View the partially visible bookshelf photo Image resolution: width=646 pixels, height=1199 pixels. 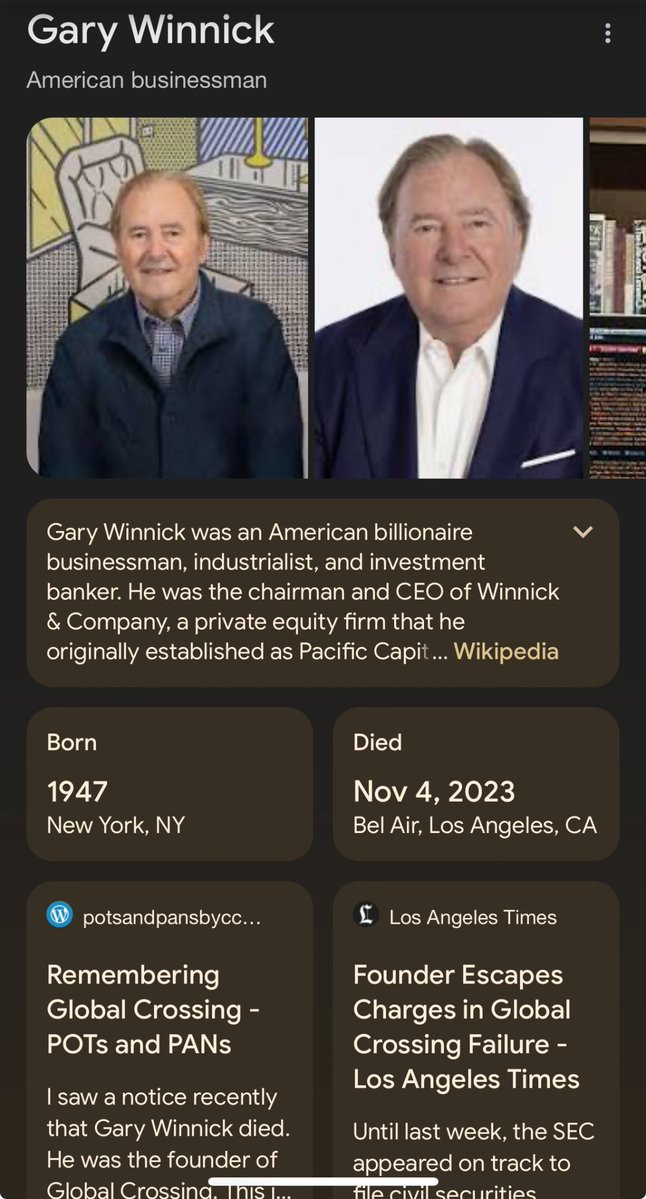(619, 298)
